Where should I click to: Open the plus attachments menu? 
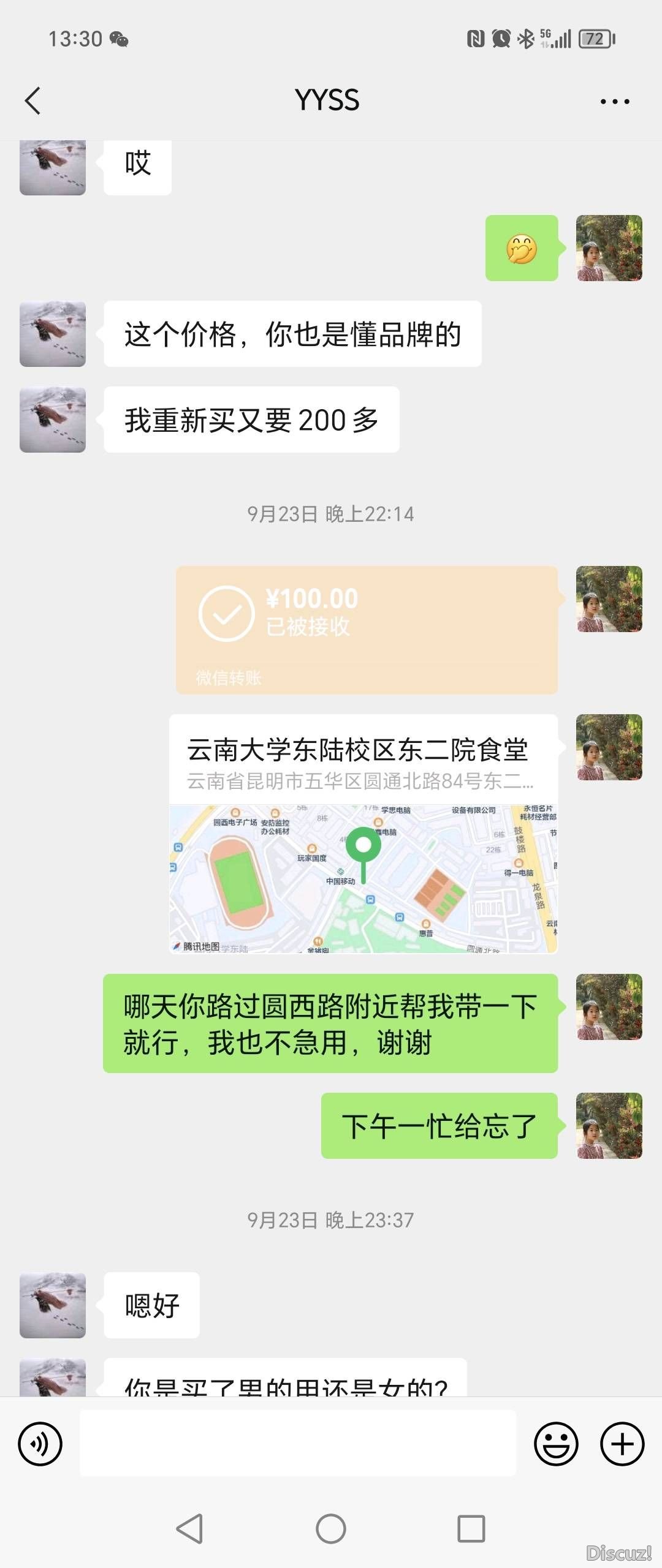pos(622,1444)
